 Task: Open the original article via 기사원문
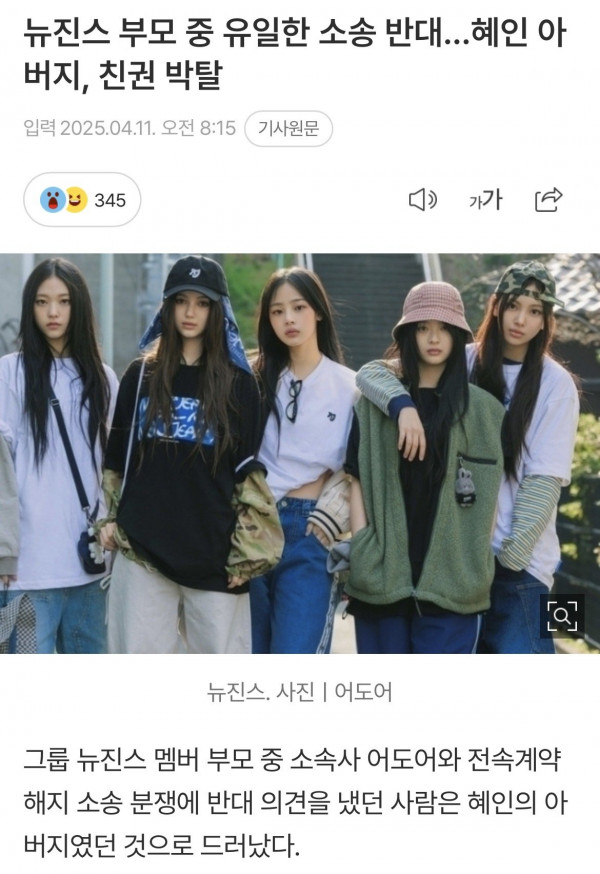point(289,129)
